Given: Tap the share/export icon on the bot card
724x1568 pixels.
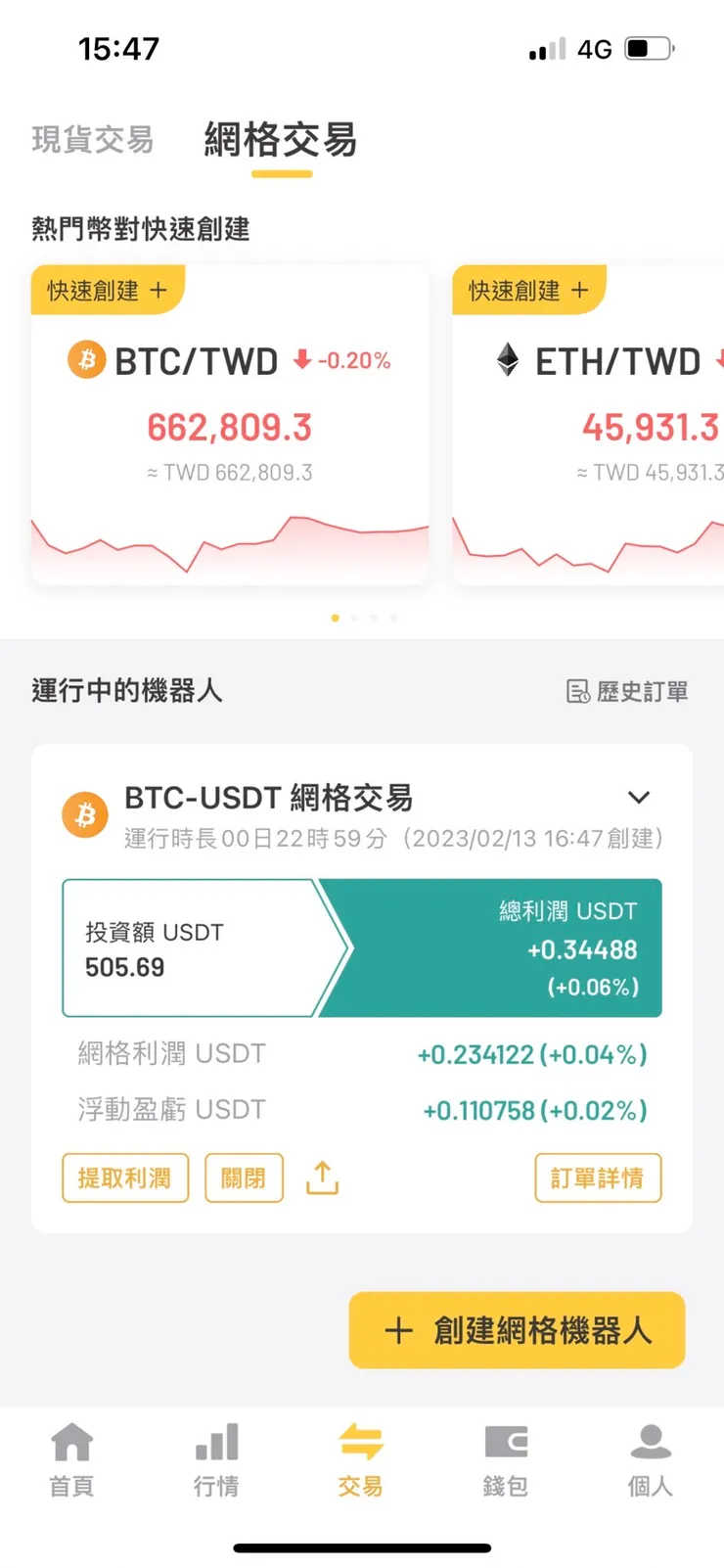Looking at the screenshot, I should tap(323, 1177).
